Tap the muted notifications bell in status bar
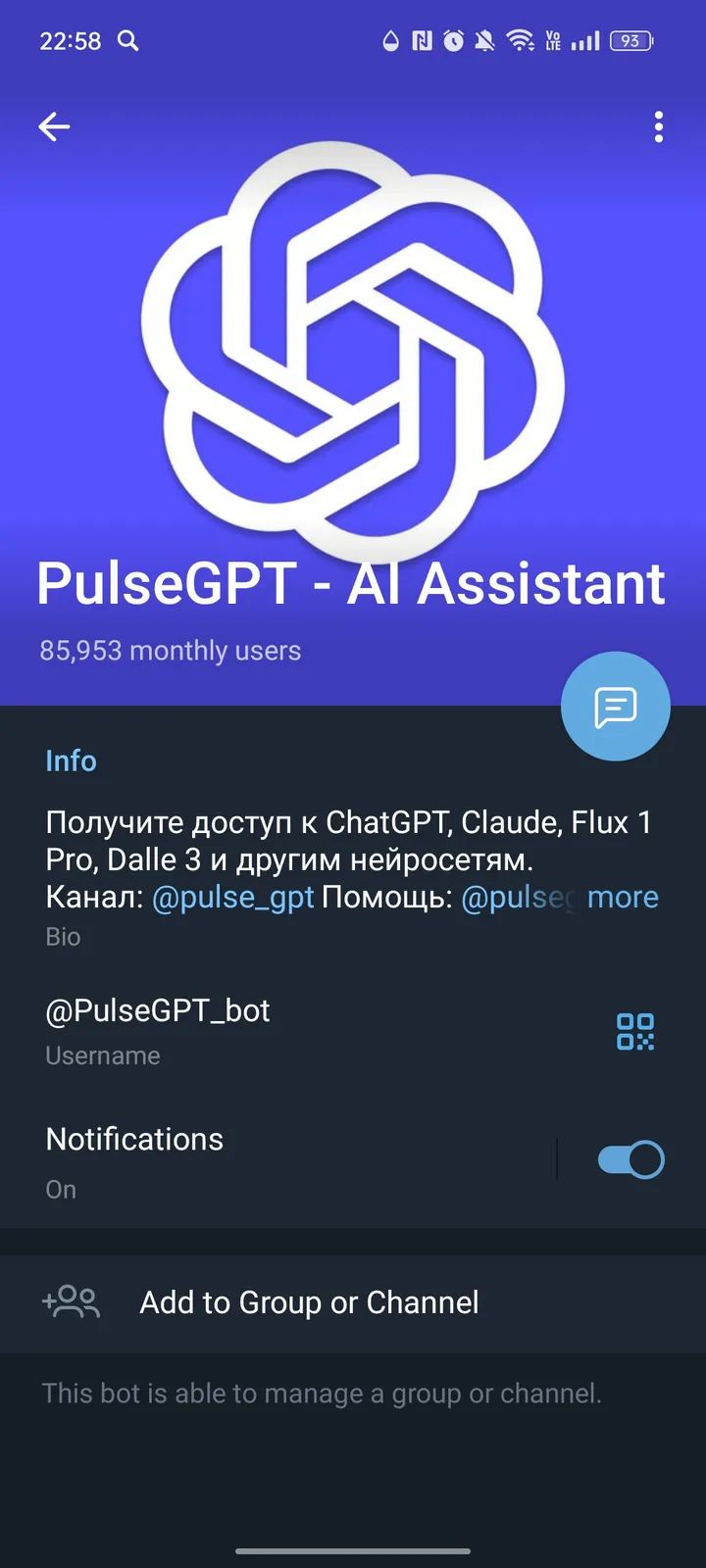The image size is (706, 1568). [483, 41]
